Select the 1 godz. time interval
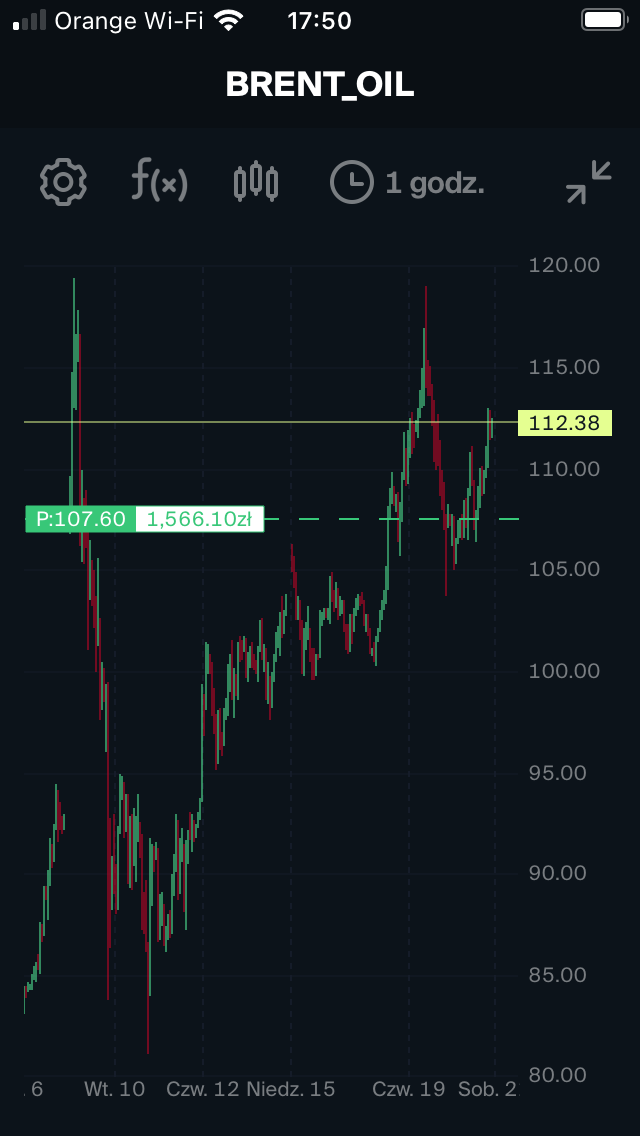640x1136 pixels. pos(408,183)
